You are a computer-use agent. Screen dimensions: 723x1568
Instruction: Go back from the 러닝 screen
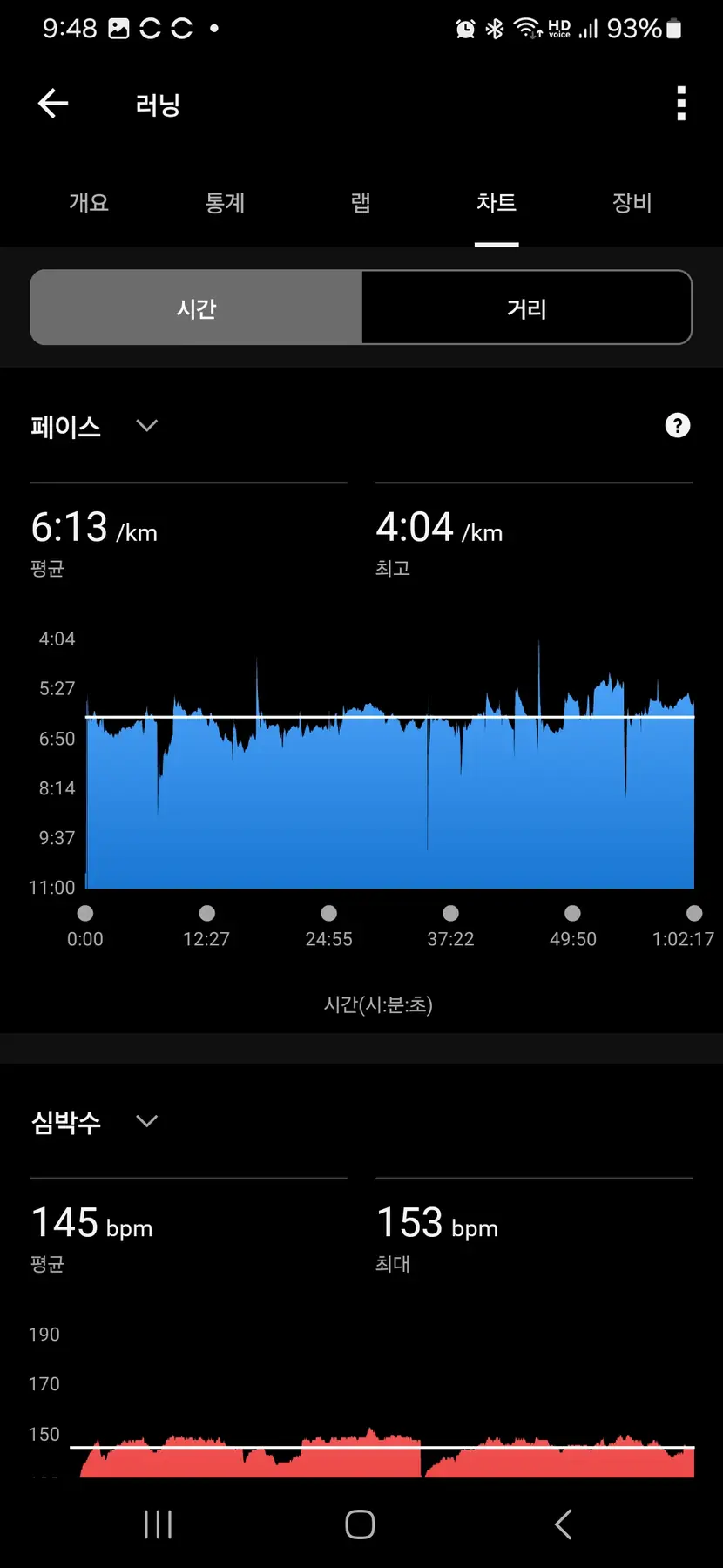(x=53, y=104)
